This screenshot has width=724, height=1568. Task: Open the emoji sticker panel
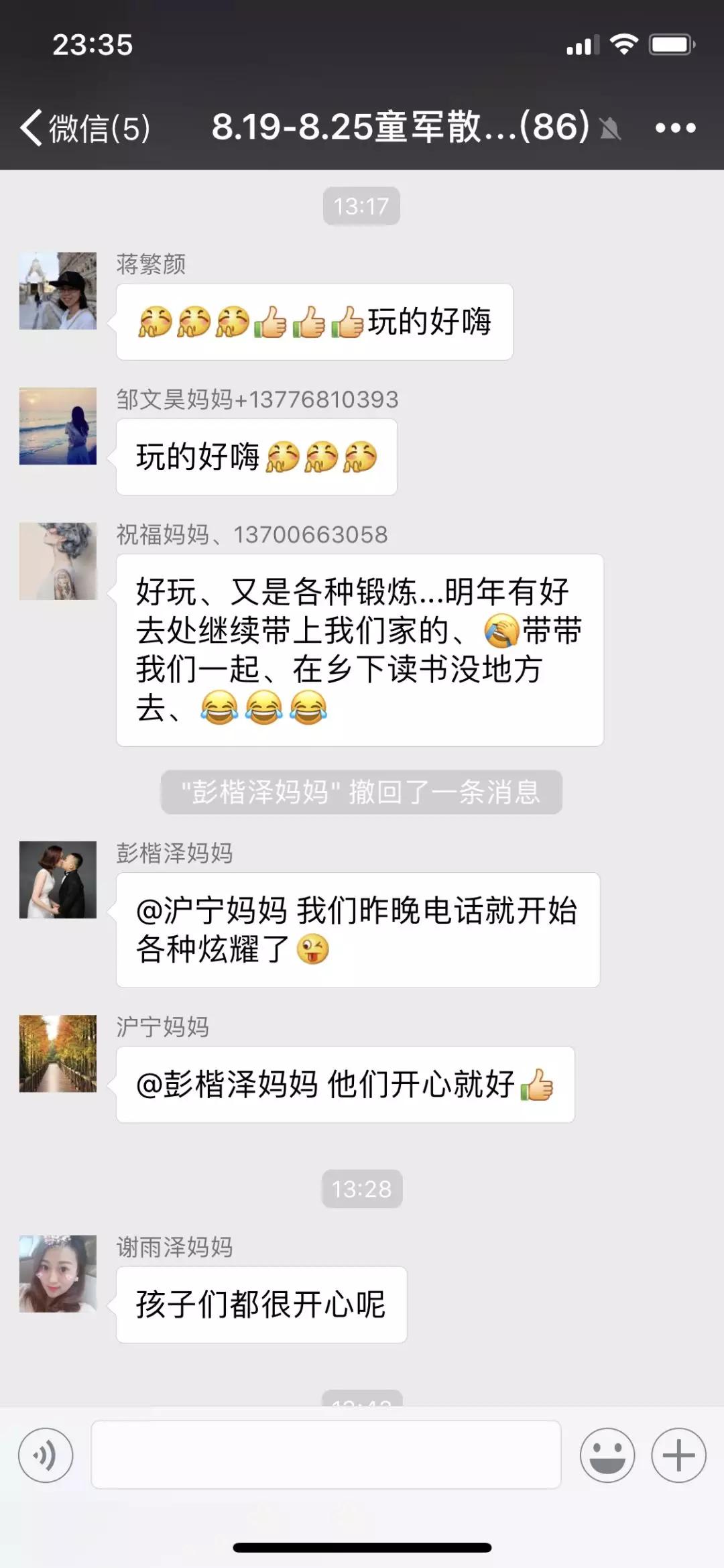tap(607, 1455)
